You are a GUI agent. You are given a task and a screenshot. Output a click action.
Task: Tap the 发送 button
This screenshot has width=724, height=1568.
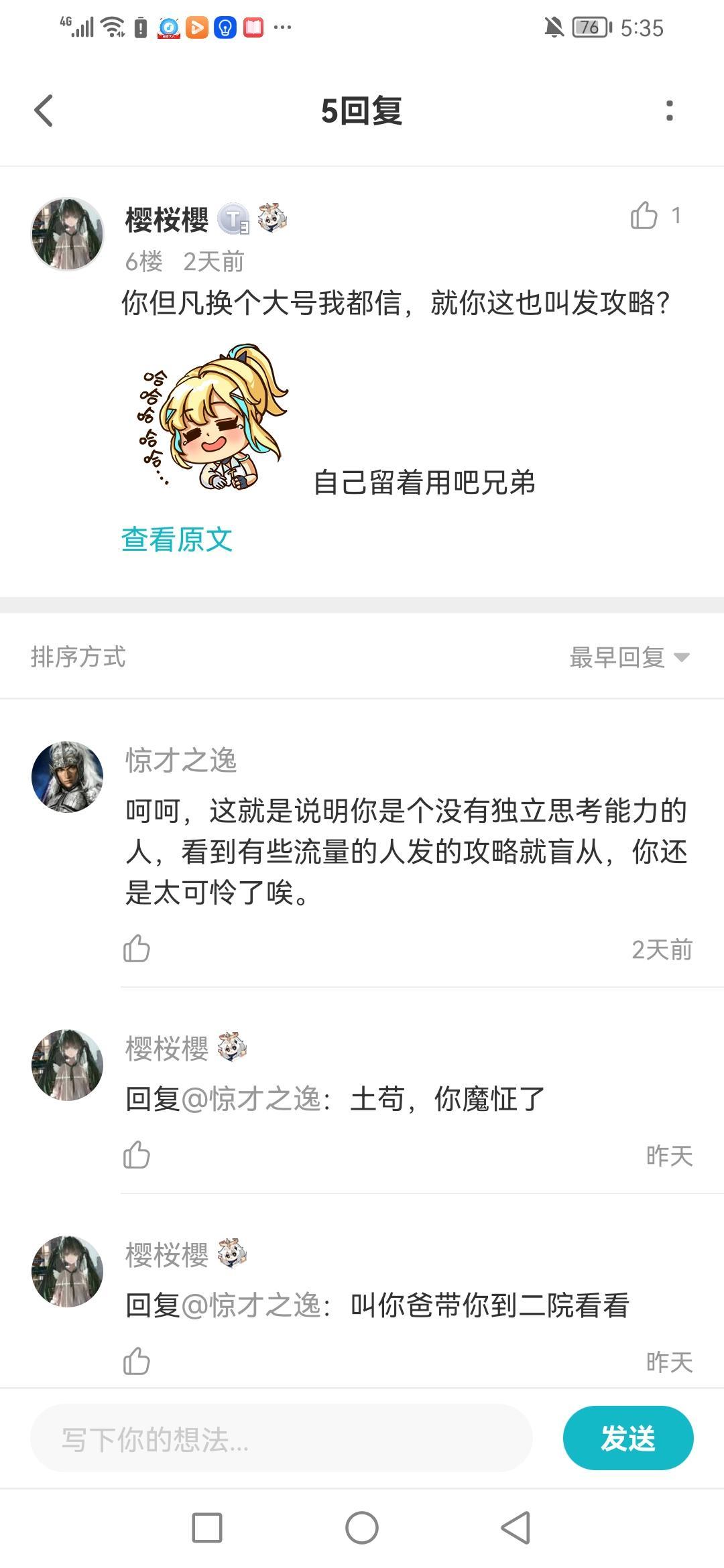click(628, 1438)
